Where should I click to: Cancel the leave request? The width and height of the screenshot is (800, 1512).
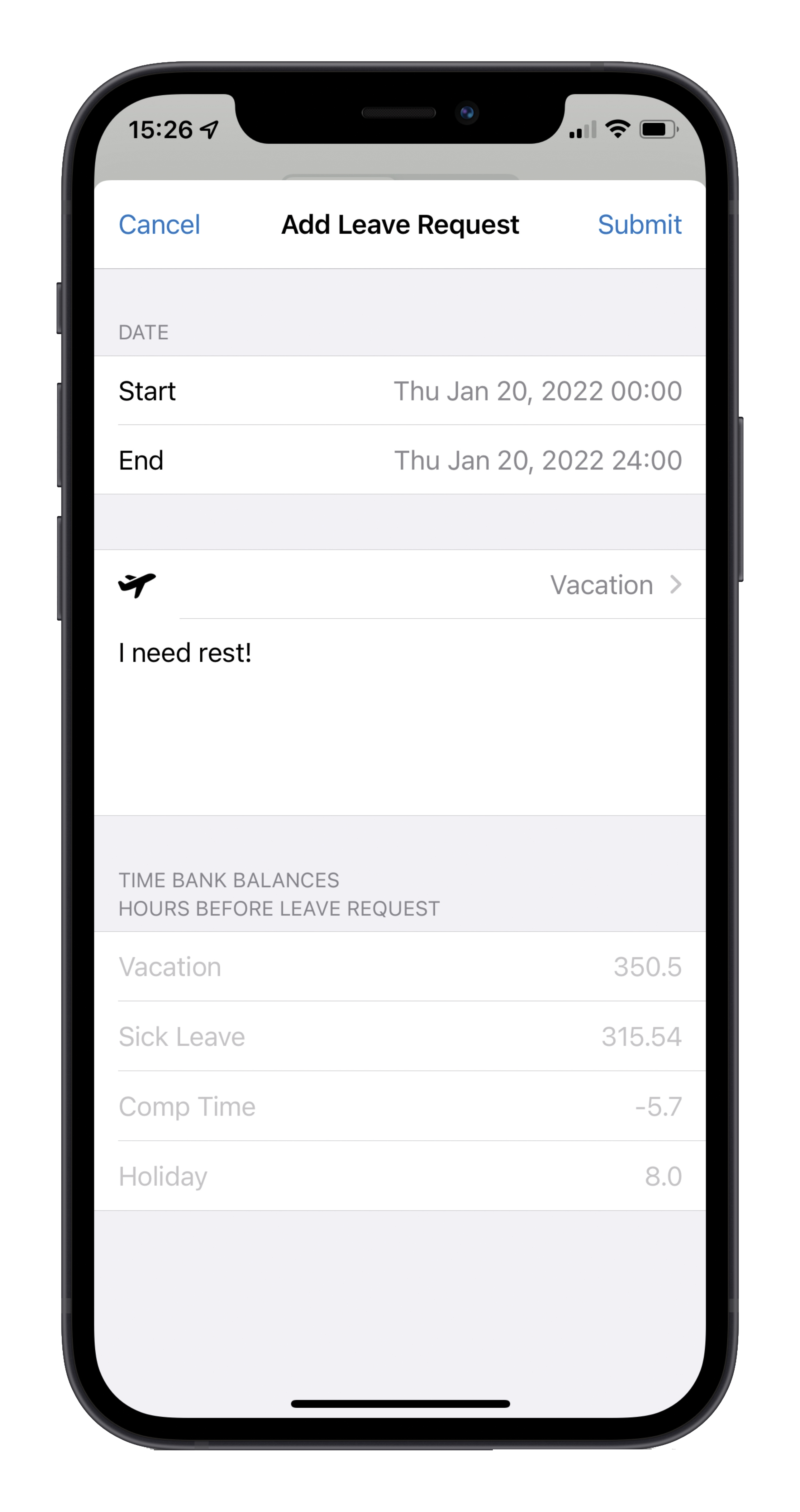[159, 225]
